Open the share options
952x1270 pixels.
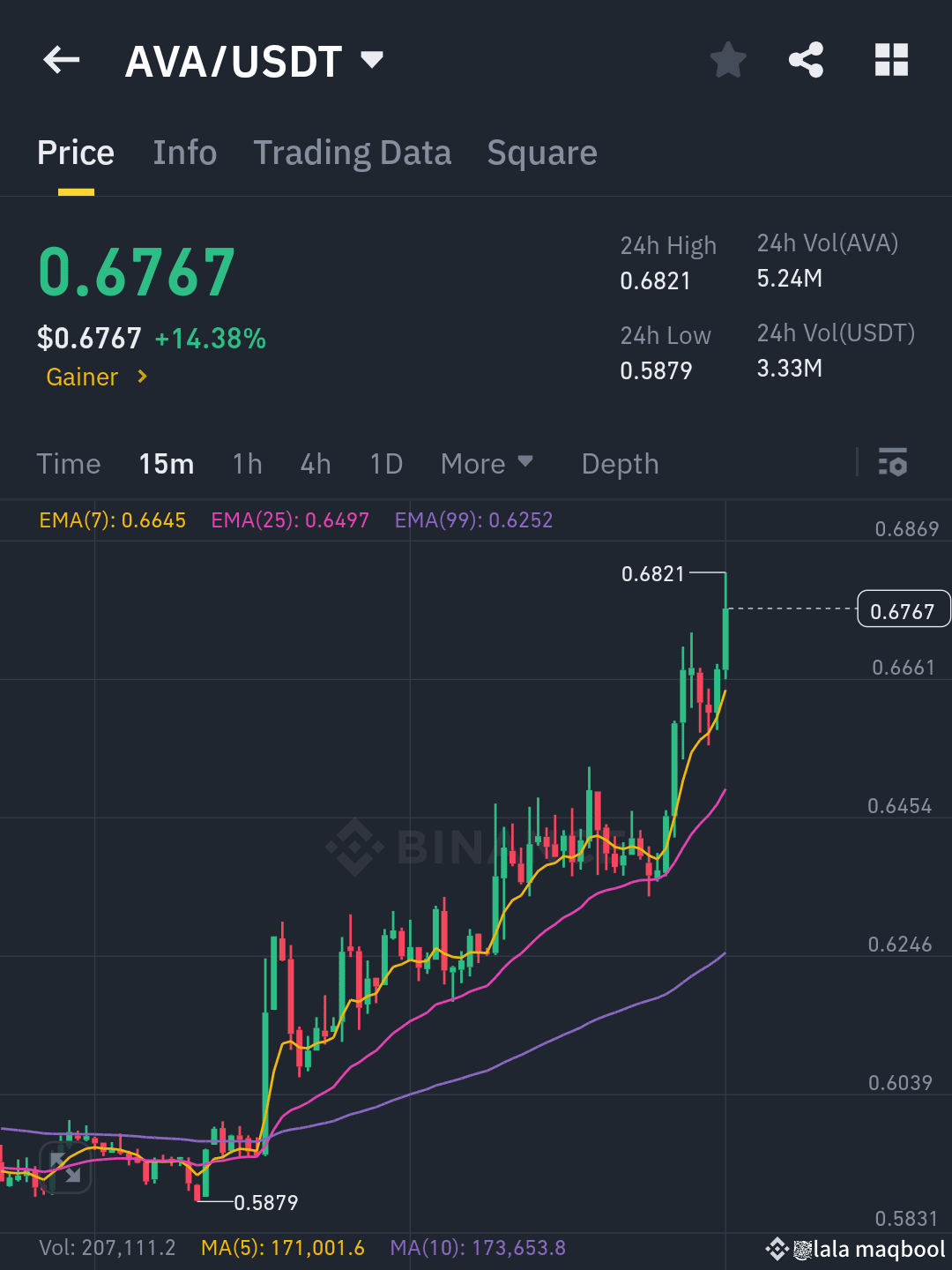(x=806, y=59)
